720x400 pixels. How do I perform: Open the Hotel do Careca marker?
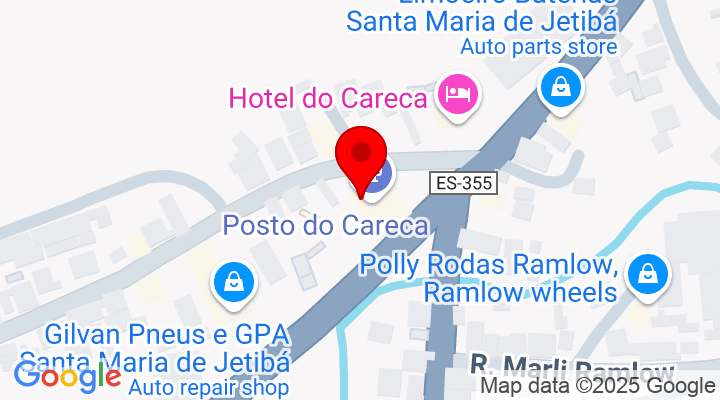pyautogui.click(x=459, y=96)
